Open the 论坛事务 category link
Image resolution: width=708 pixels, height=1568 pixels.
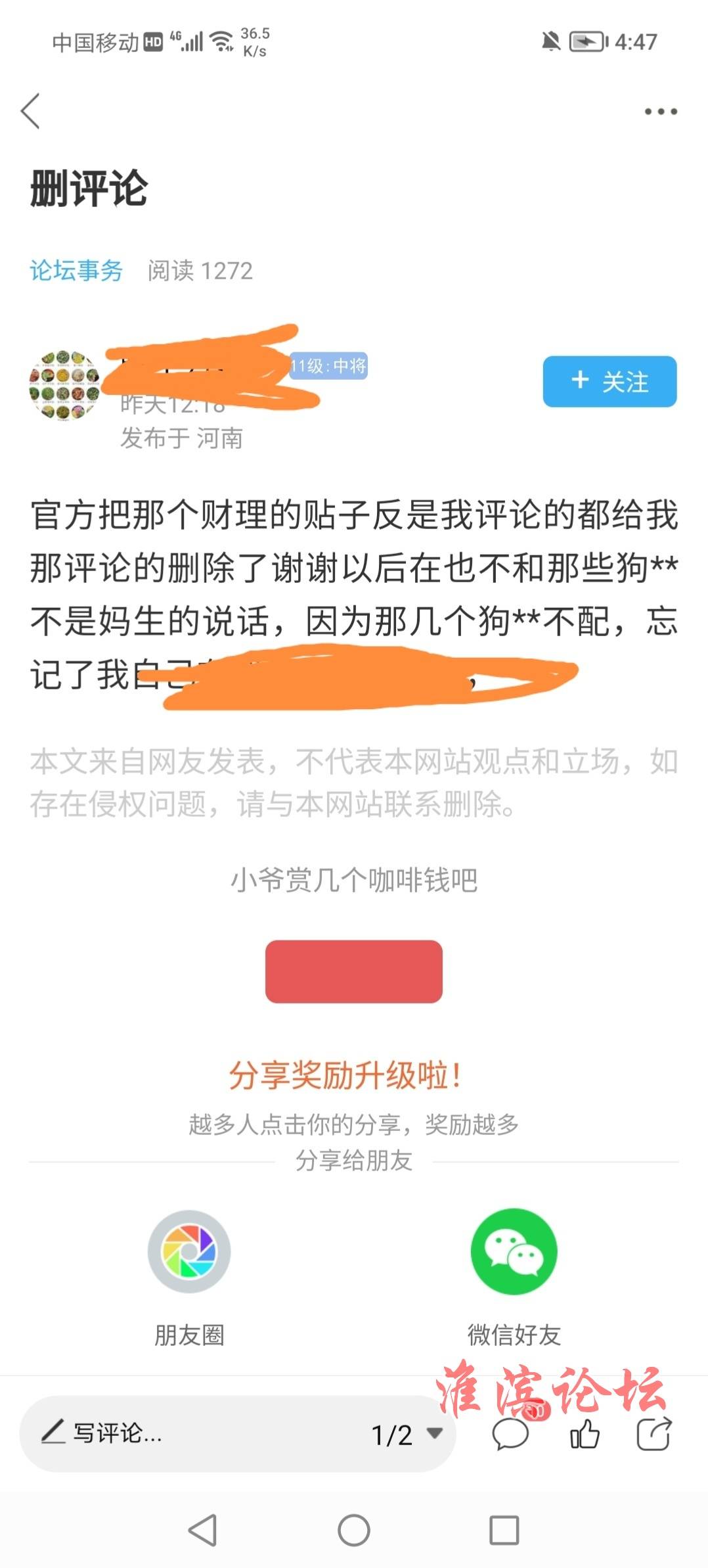coord(76,271)
